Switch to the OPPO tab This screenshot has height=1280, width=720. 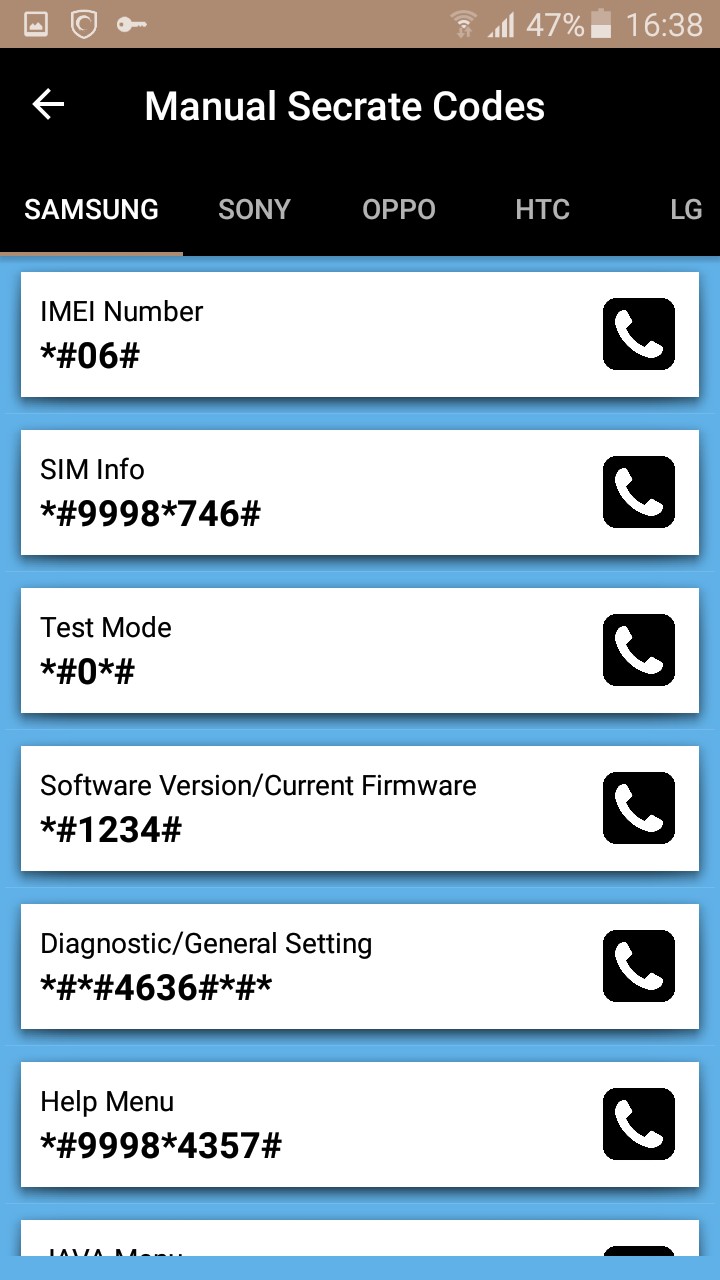coord(399,210)
